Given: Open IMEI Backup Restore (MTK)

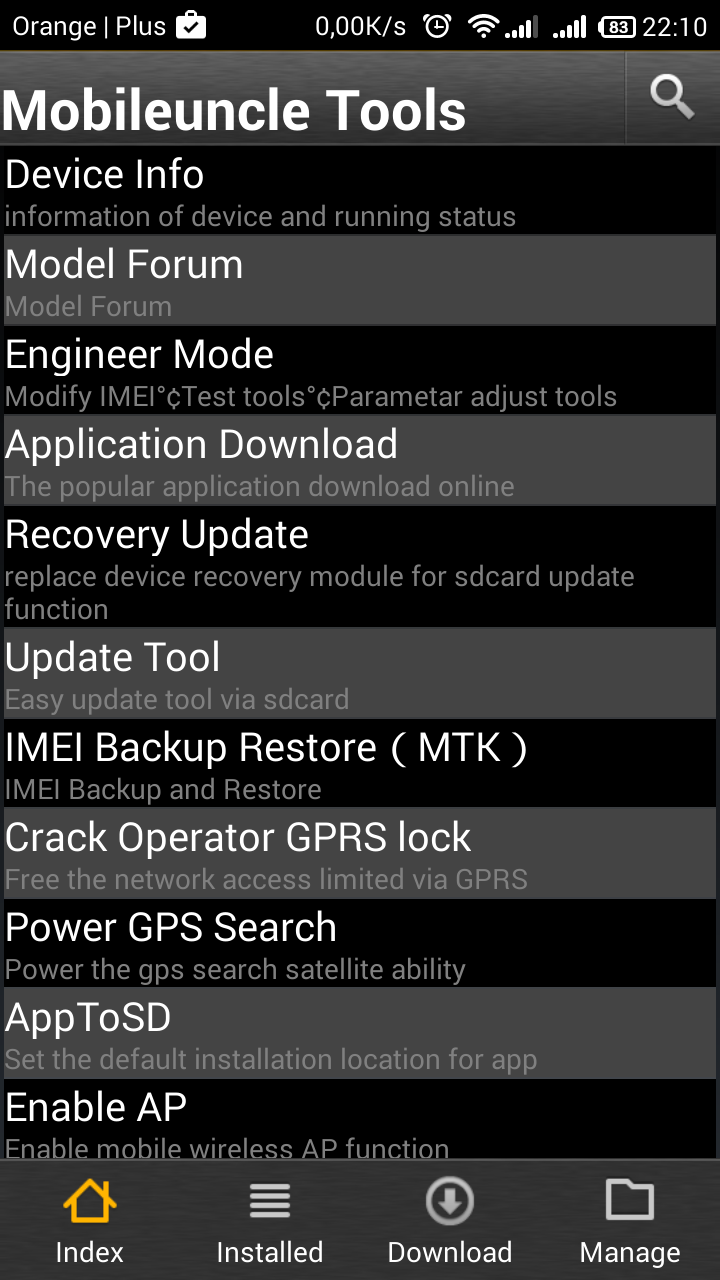Looking at the screenshot, I should pos(360,763).
